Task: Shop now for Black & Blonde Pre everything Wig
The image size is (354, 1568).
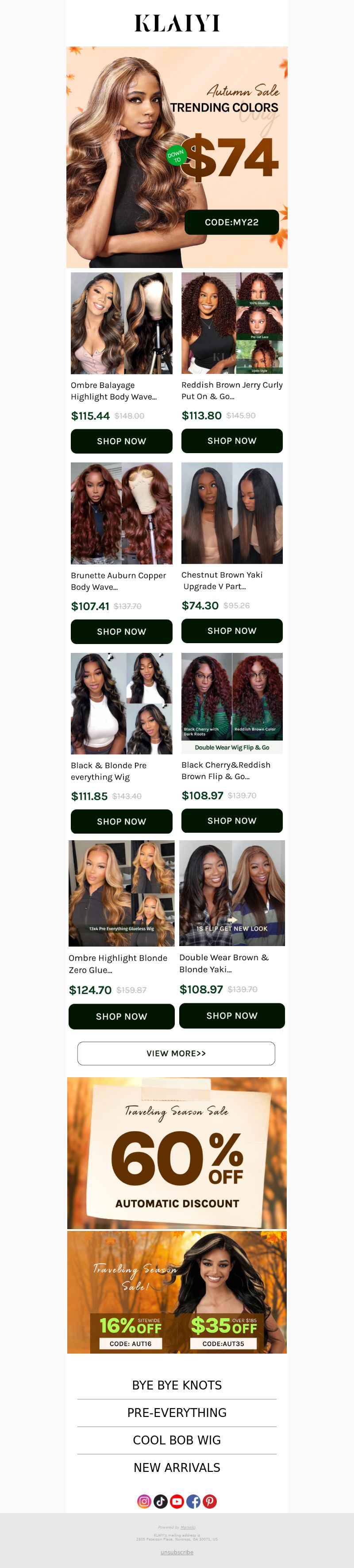Action: (121, 821)
